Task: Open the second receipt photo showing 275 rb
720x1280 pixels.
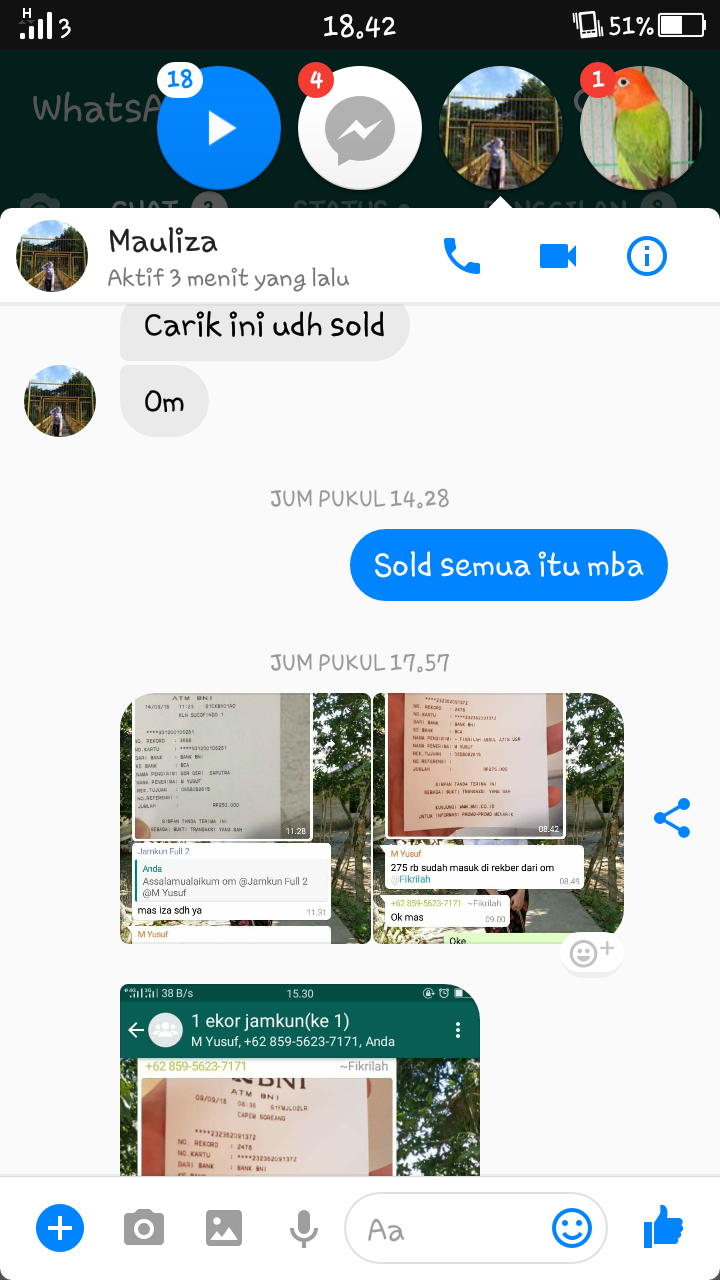Action: coord(498,818)
